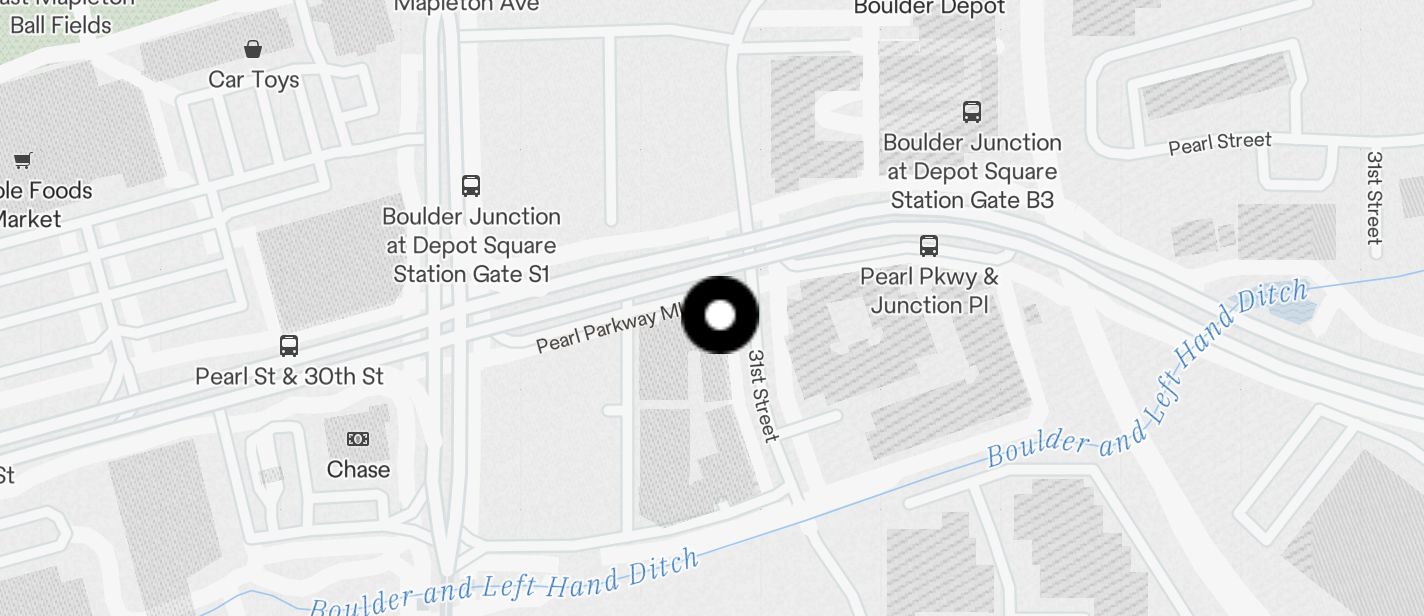Viewport: 1424px width, 616px height.
Task: Select the Pearl St & 30th St bus stop
Action: point(289,346)
